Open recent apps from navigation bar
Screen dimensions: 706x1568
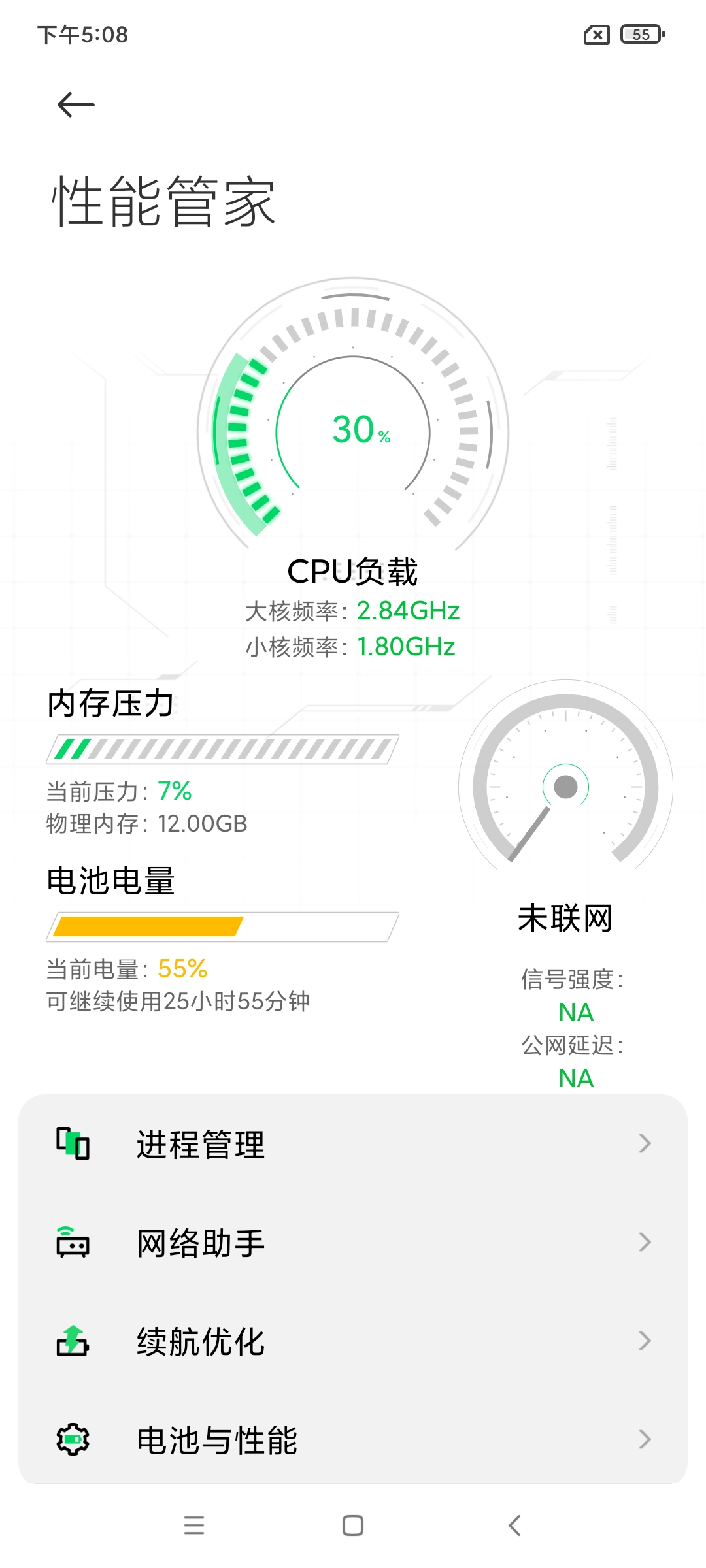[194, 1526]
